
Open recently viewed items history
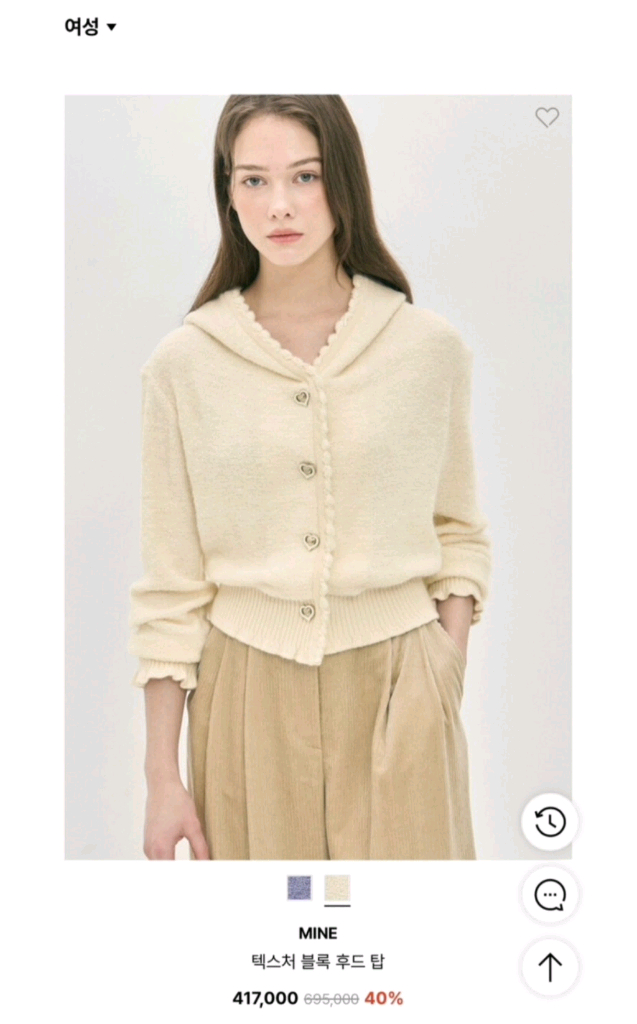click(x=550, y=822)
